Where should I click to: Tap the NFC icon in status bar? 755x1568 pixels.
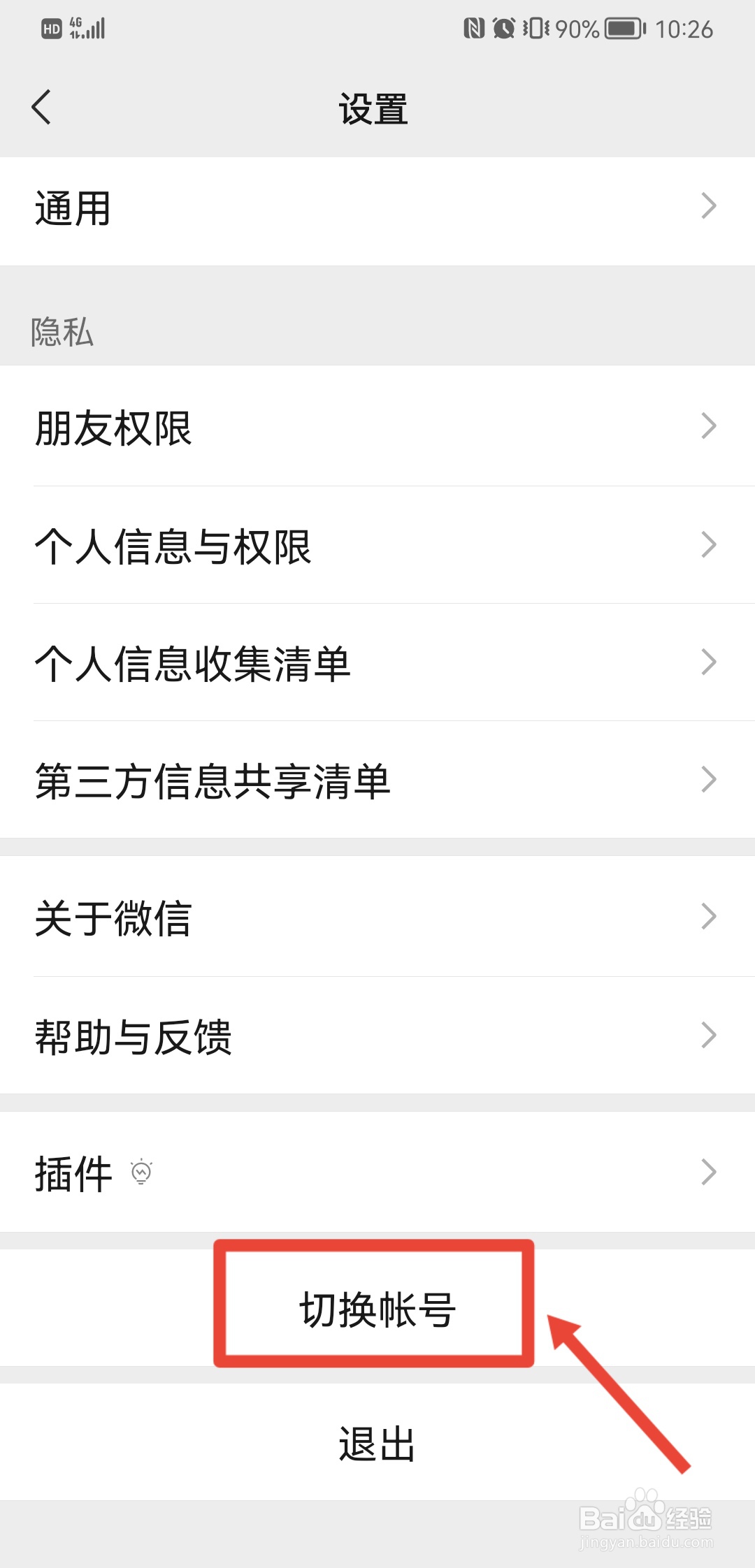pos(474,27)
